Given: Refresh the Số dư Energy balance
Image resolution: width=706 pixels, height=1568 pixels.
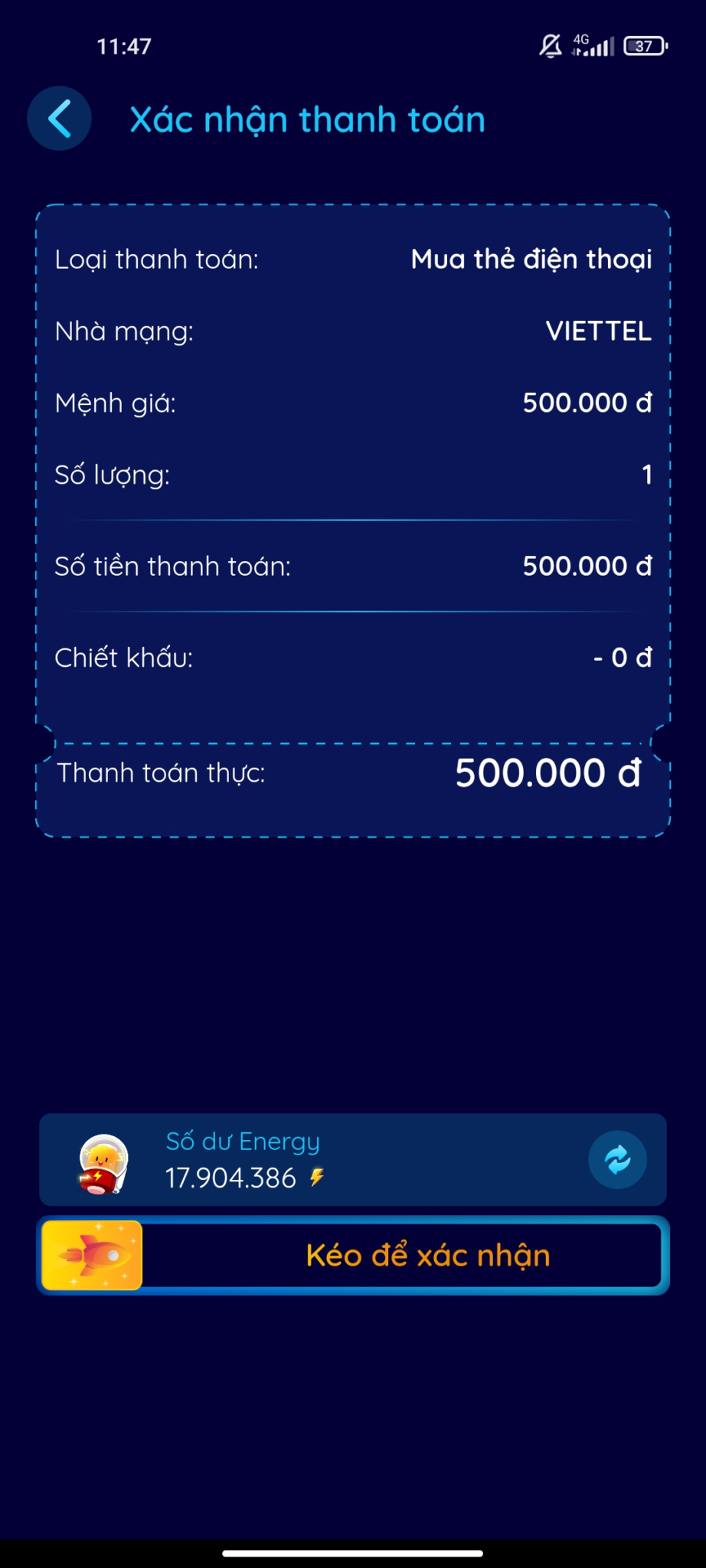Looking at the screenshot, I should point(617,1159).
